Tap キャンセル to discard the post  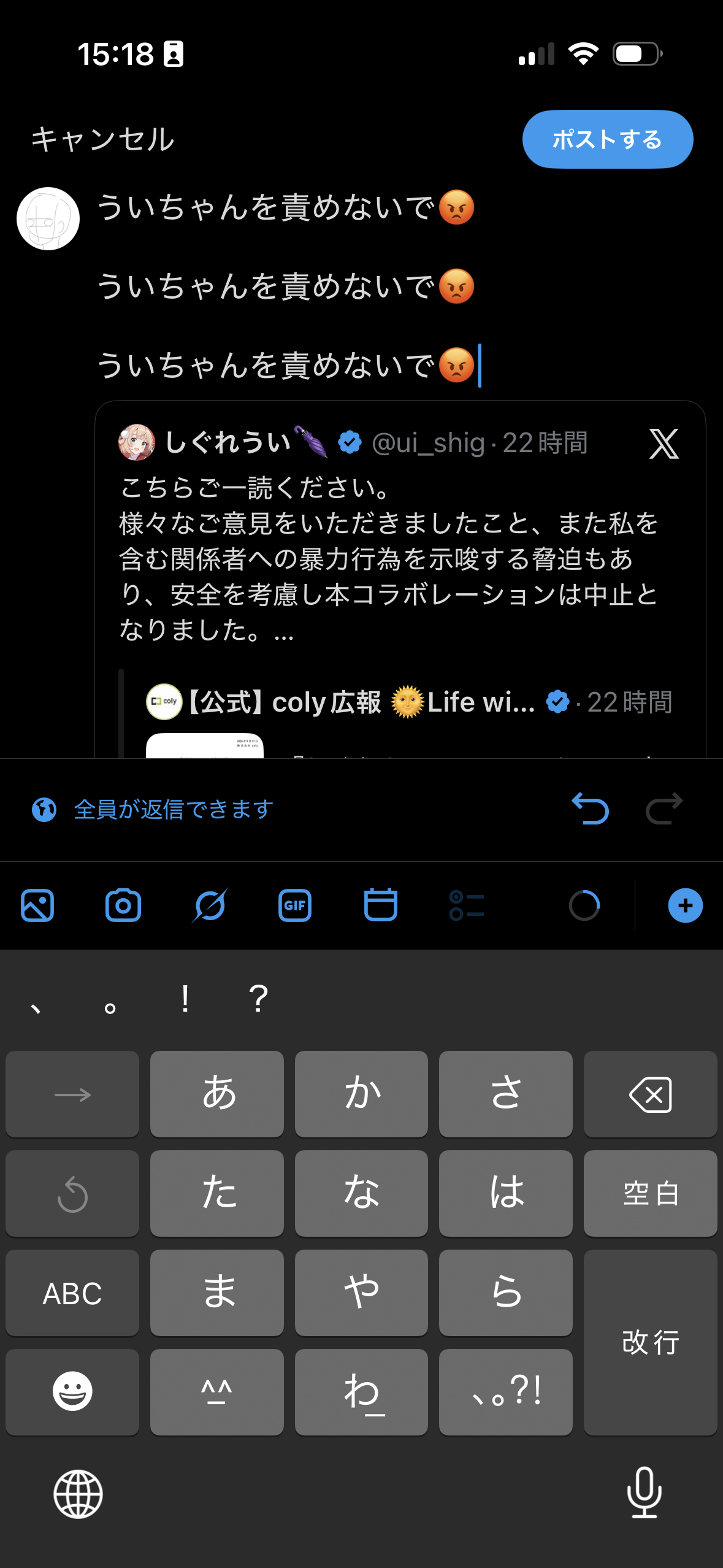tap(103, 139)
